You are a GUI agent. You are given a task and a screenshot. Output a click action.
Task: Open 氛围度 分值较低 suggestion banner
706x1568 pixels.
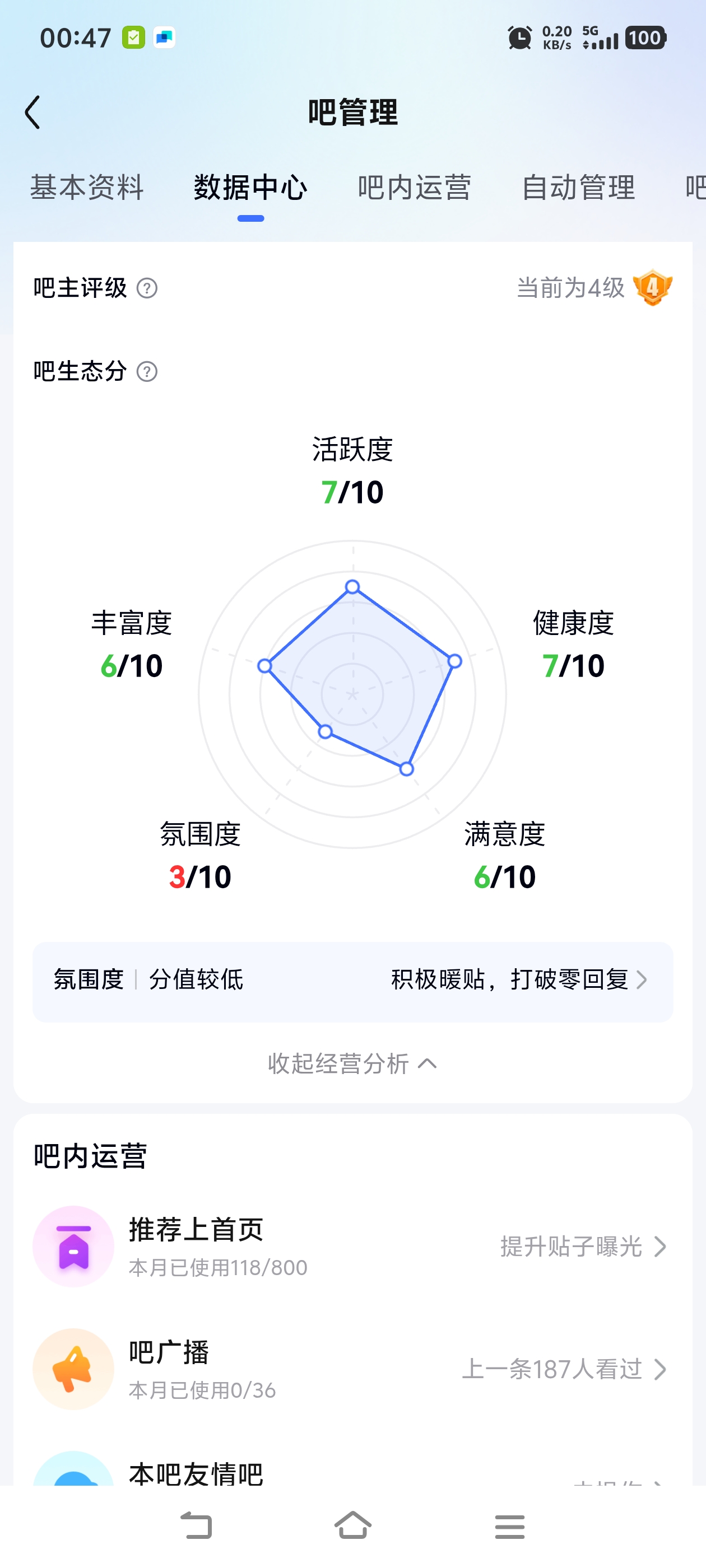tap(352, 980)
